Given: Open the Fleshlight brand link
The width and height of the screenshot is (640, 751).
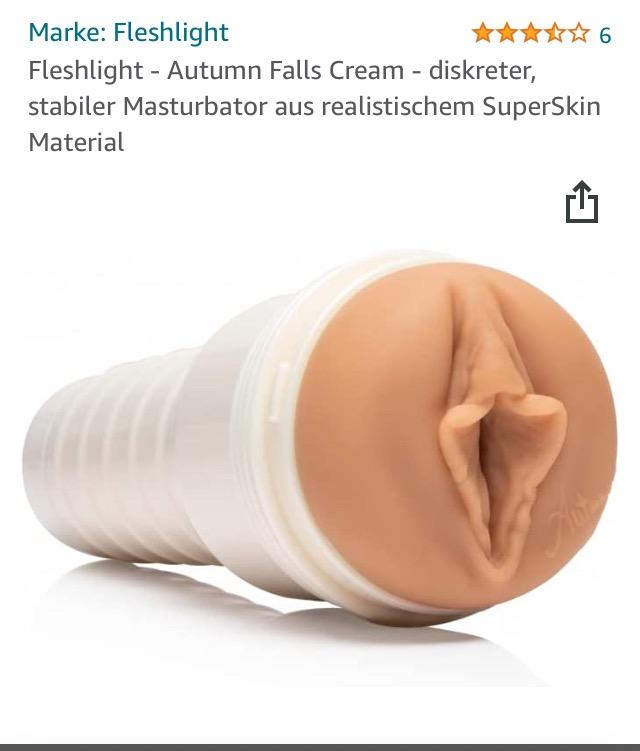Looking at the screenshot, I should click(x=128, y=32).
